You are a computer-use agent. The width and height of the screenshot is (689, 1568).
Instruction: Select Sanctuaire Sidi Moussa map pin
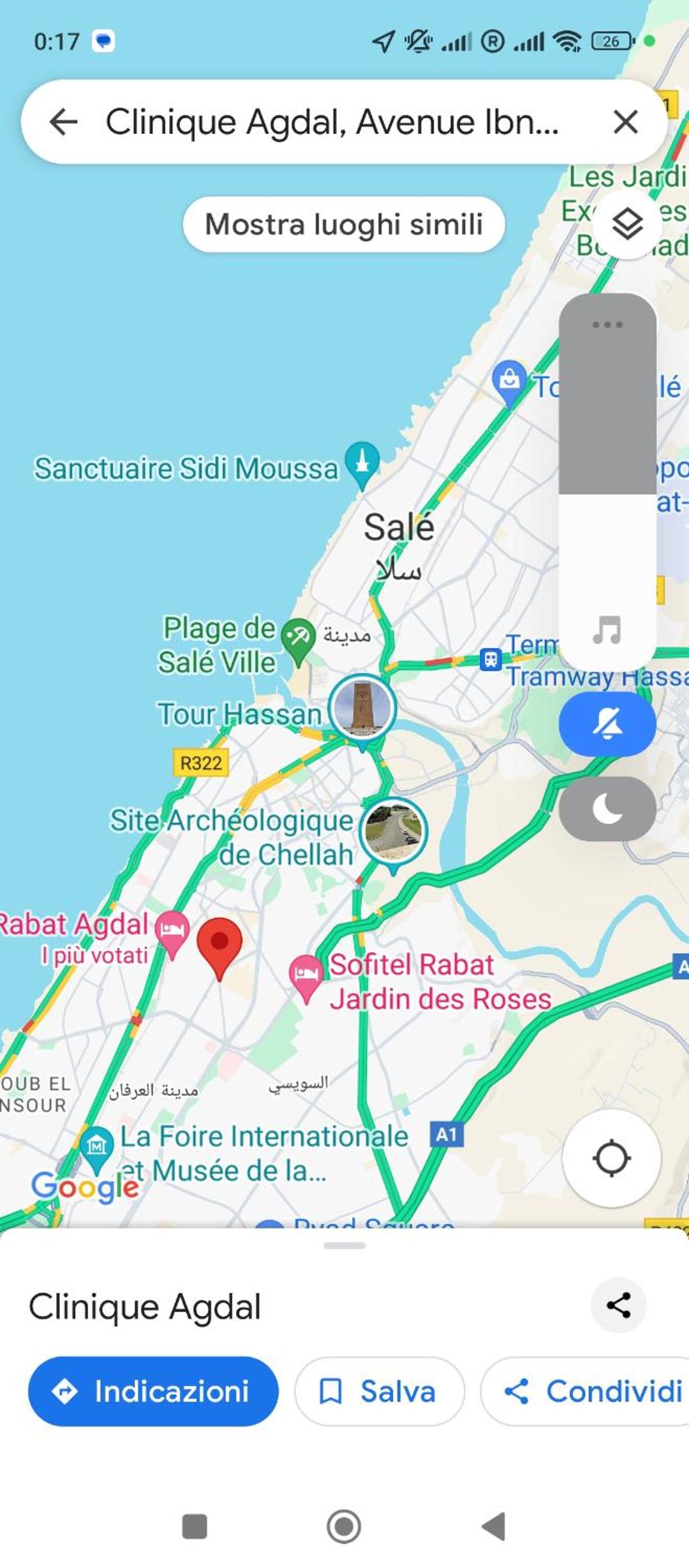coord(362,464)
